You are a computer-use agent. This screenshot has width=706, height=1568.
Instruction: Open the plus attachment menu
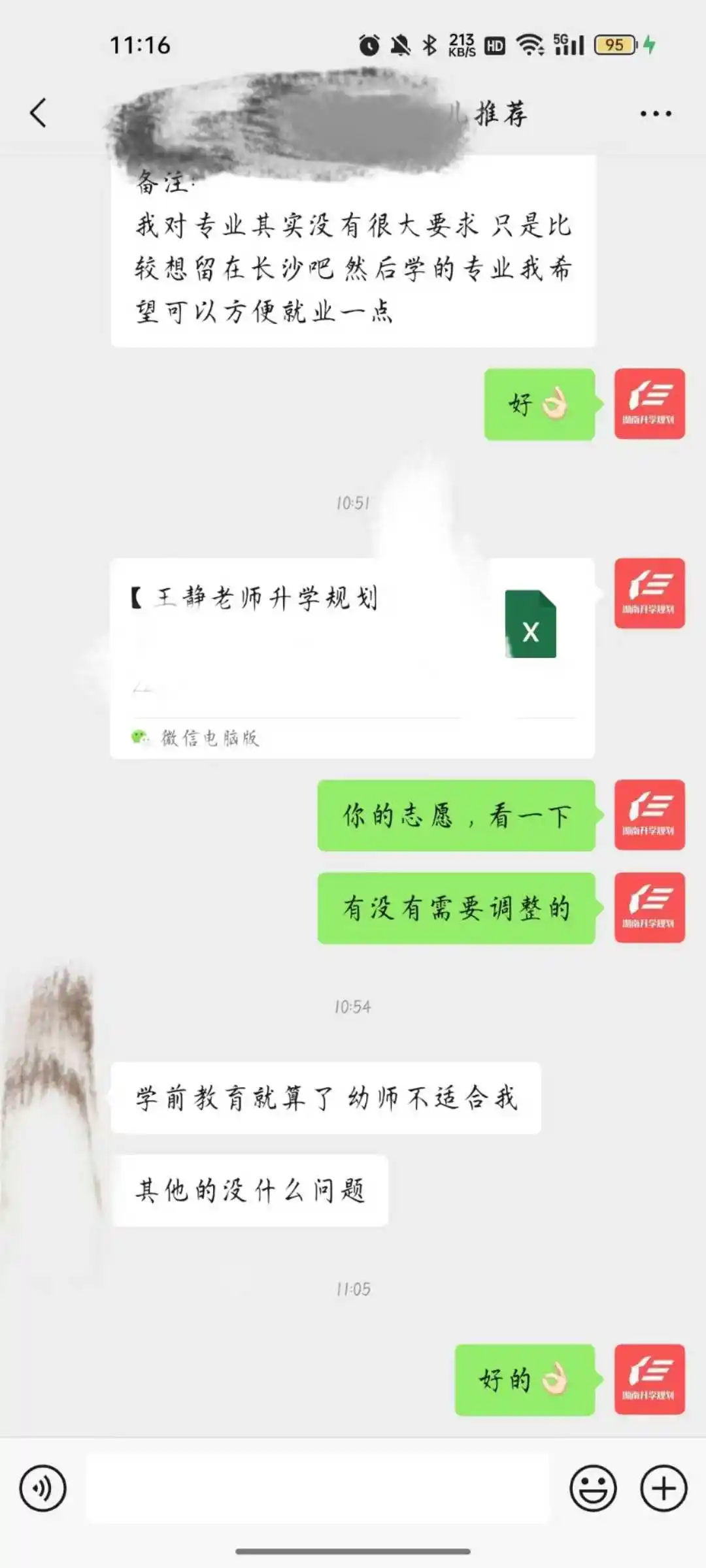pos(664,1489)
